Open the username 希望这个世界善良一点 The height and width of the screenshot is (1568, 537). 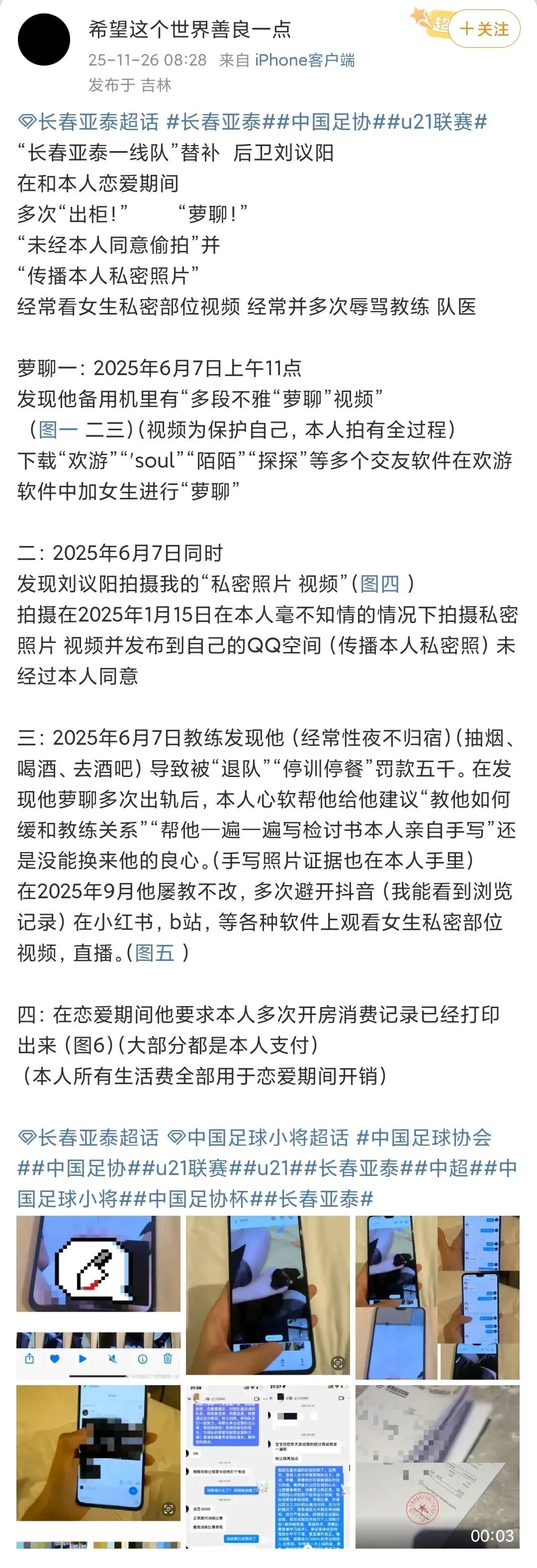[189, 29]
